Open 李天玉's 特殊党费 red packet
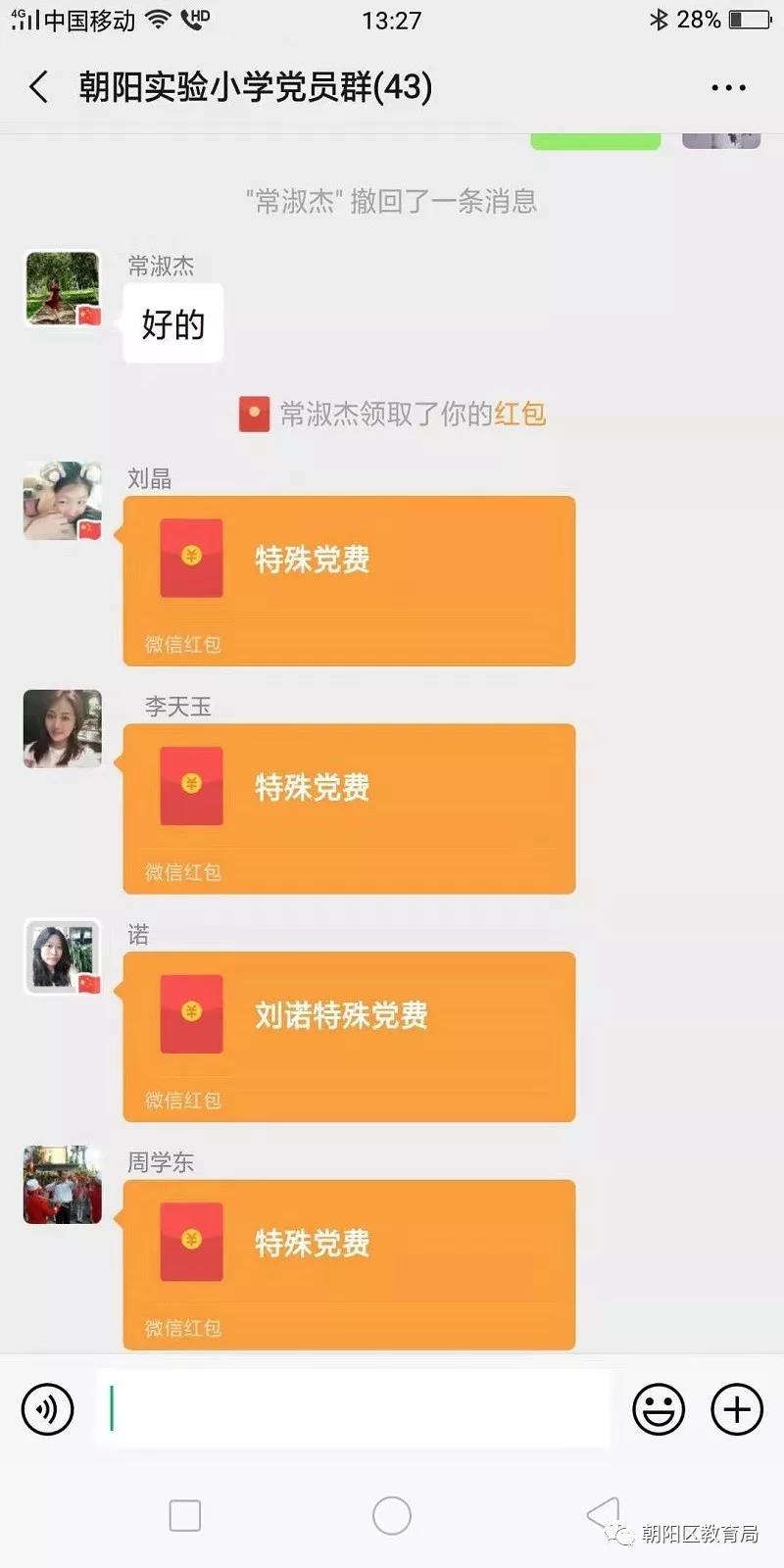 tap(348, 808)
